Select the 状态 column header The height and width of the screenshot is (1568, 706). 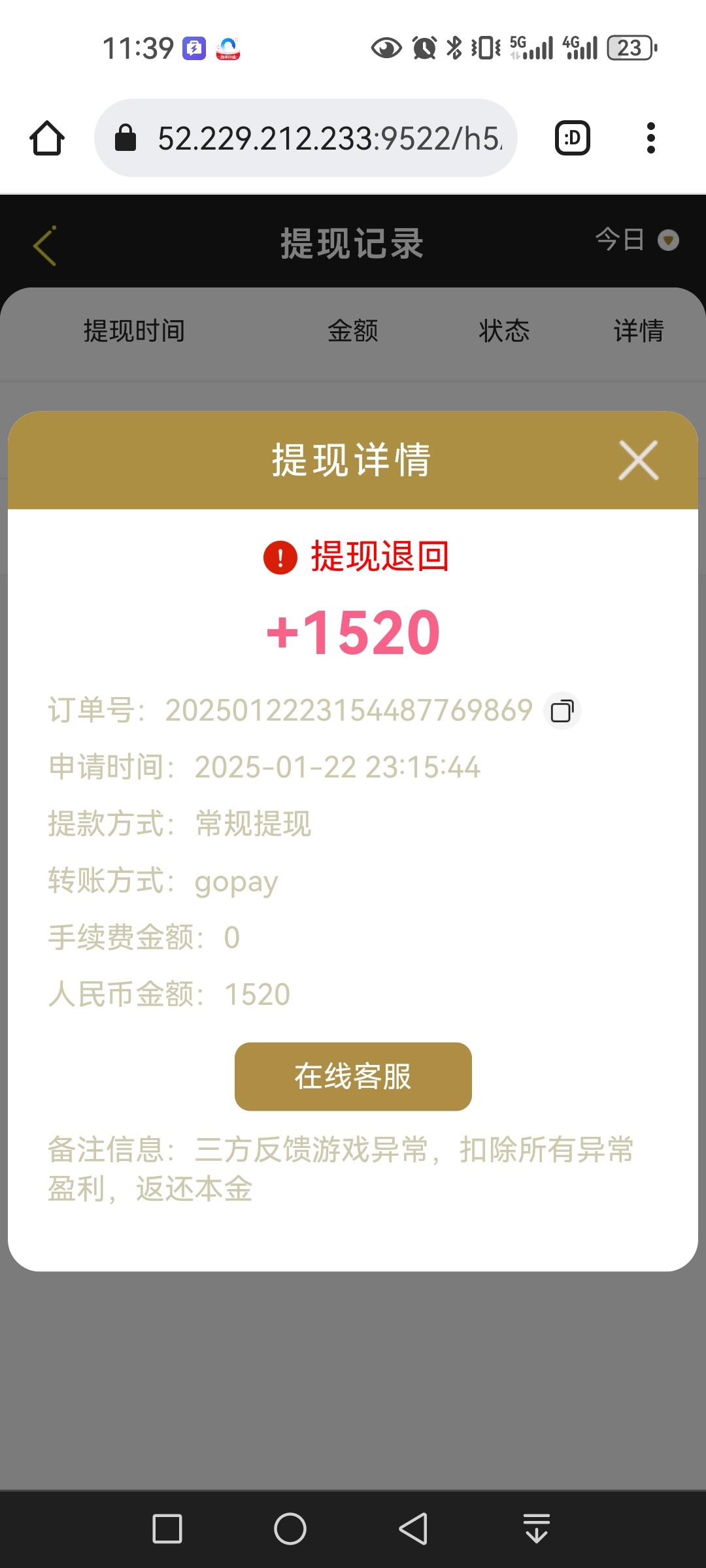[x=503, y=331]
